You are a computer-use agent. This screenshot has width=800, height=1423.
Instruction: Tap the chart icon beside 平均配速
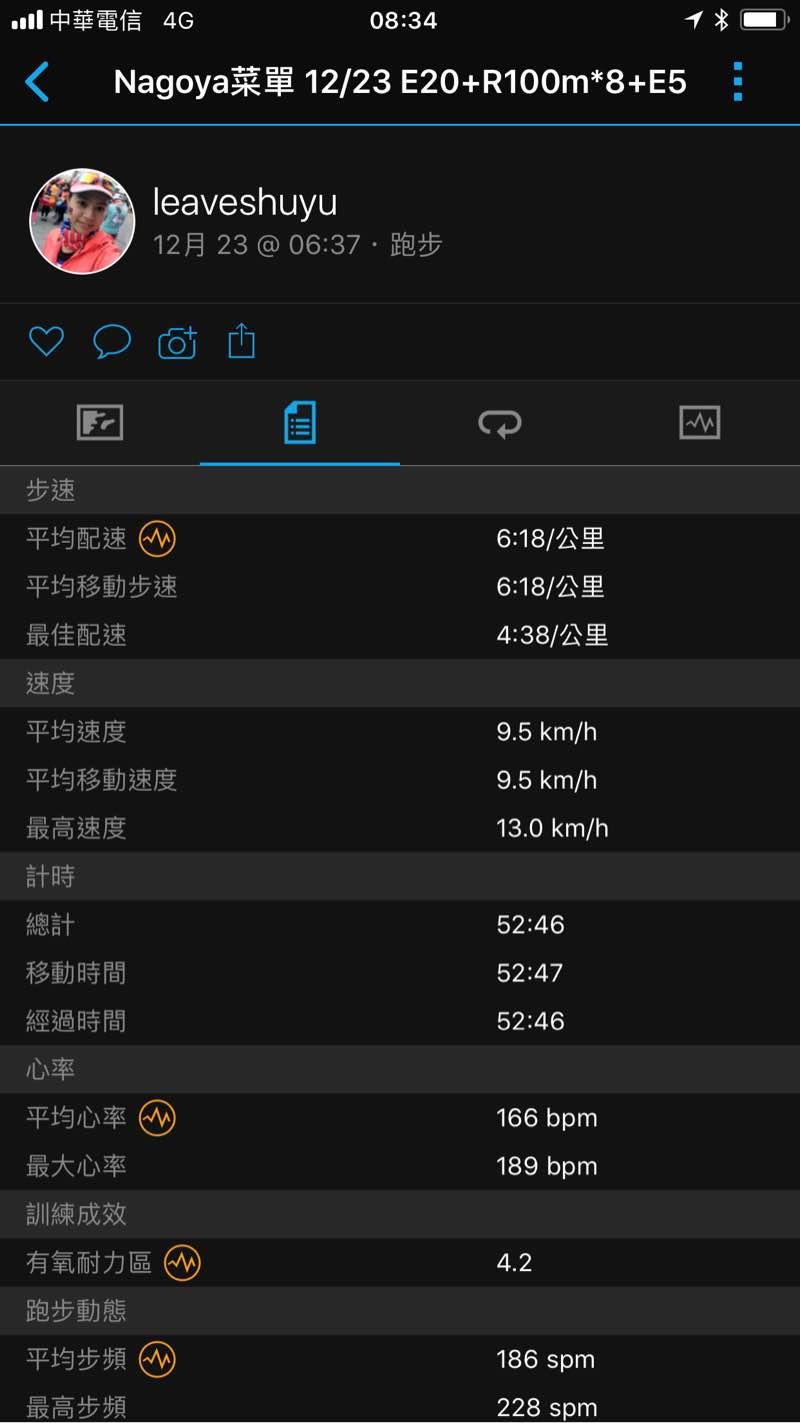pyautogui.click(x=157, y=539)
